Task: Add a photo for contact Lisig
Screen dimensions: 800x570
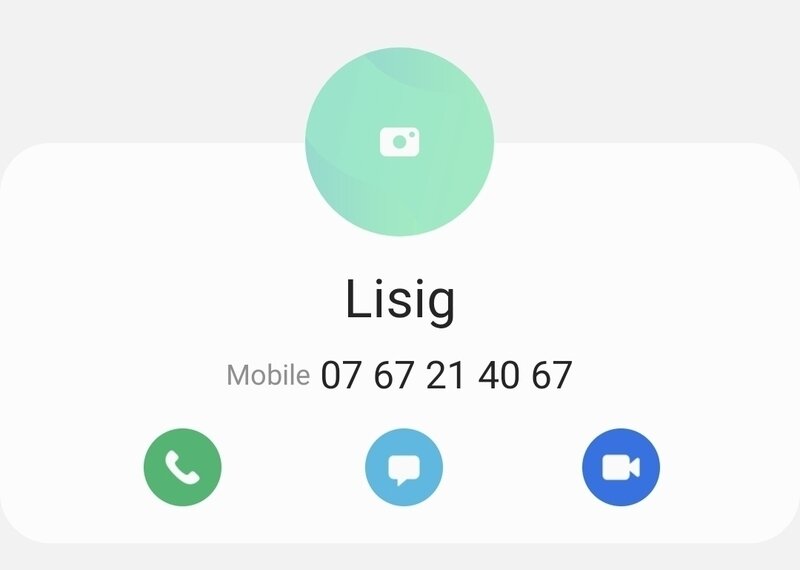Action: tap(399, 142)
